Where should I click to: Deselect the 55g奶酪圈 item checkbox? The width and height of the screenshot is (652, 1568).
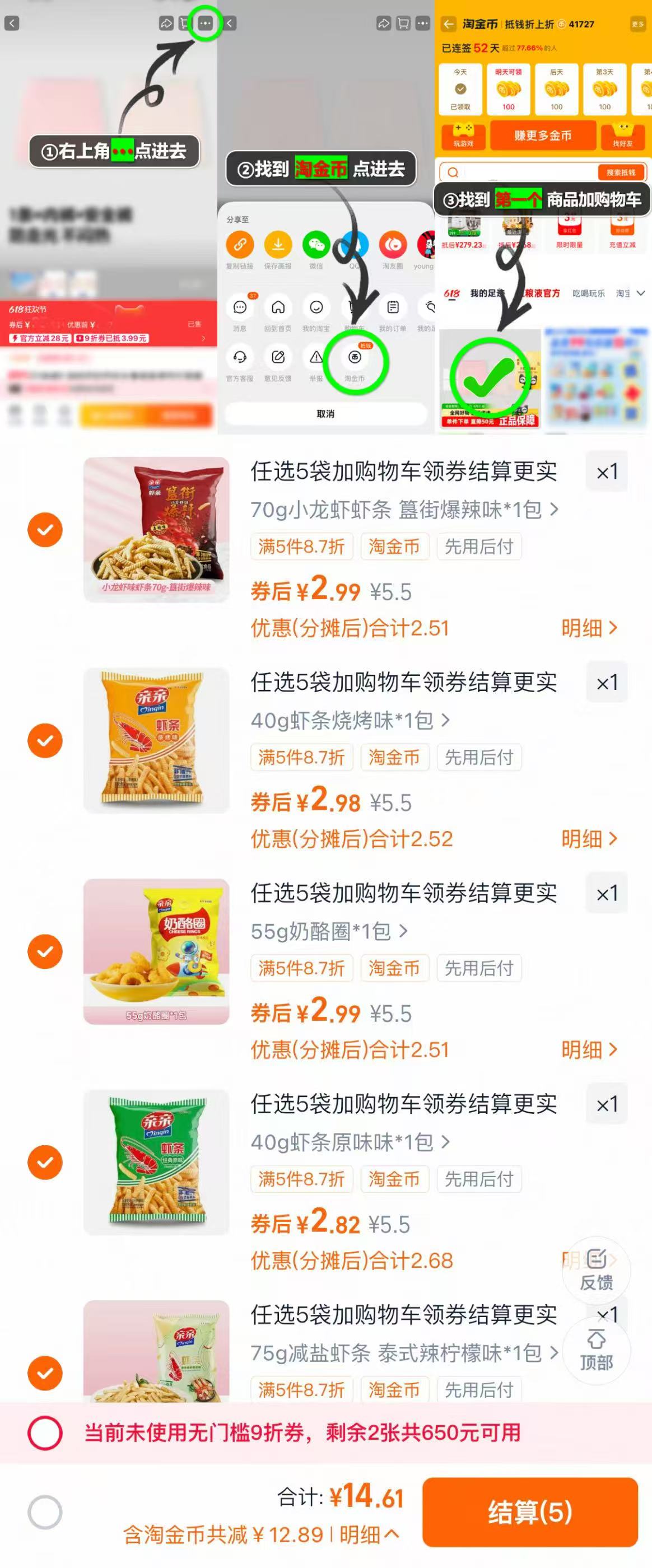[45, 951]
